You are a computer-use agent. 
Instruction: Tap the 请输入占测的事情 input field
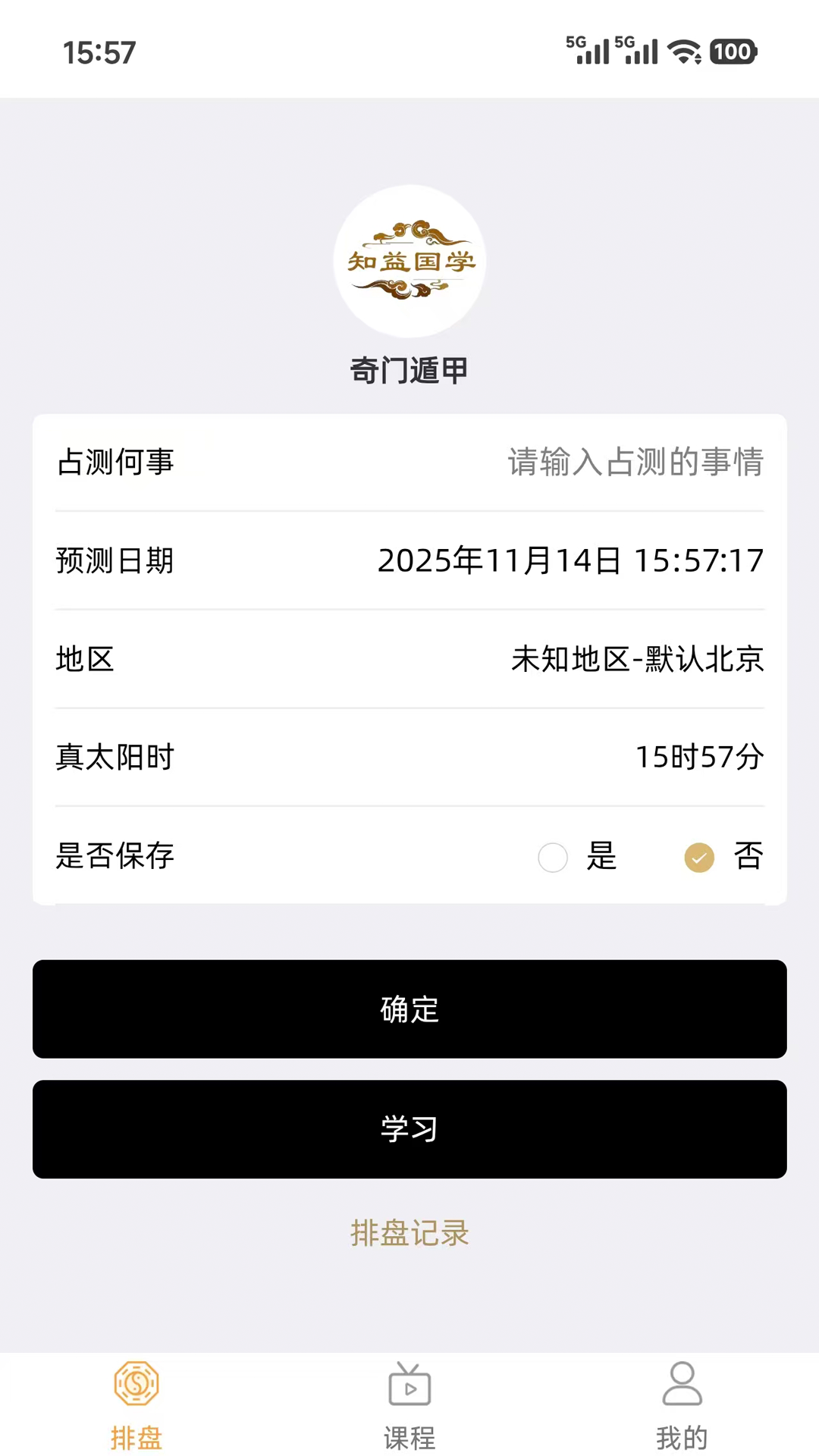(x=635, y=463)
